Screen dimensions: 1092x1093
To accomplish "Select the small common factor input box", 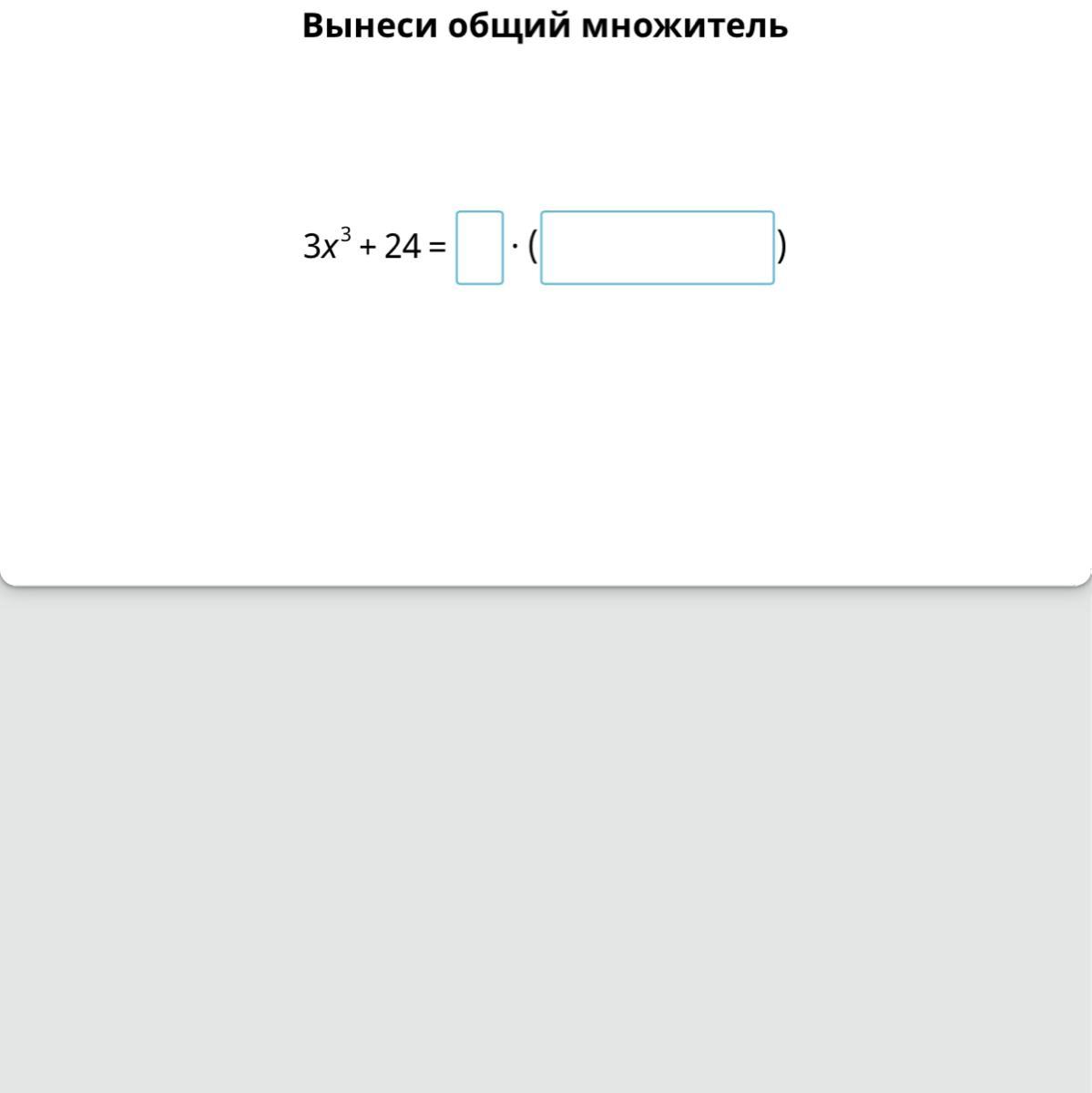I will (x=480, y=248).
